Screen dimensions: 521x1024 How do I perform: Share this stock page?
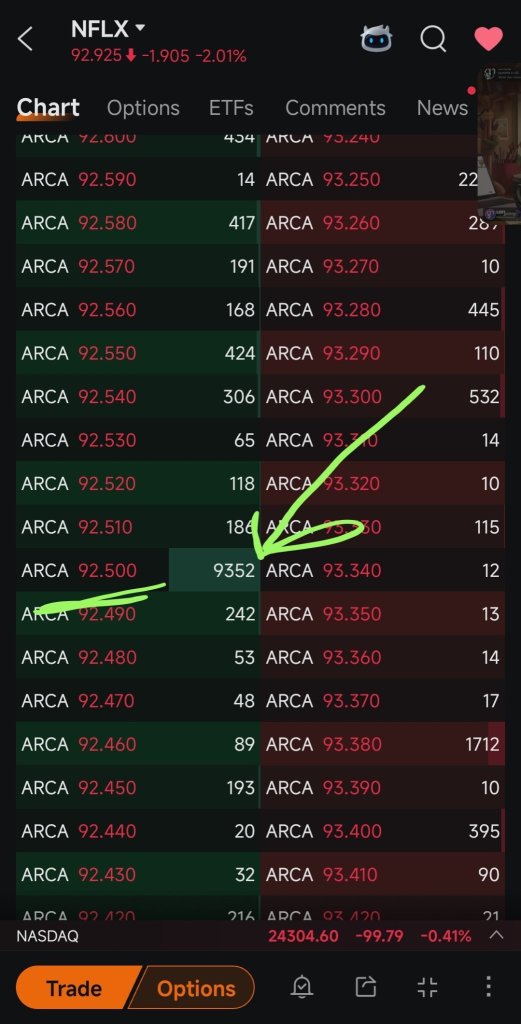(366, 987)
